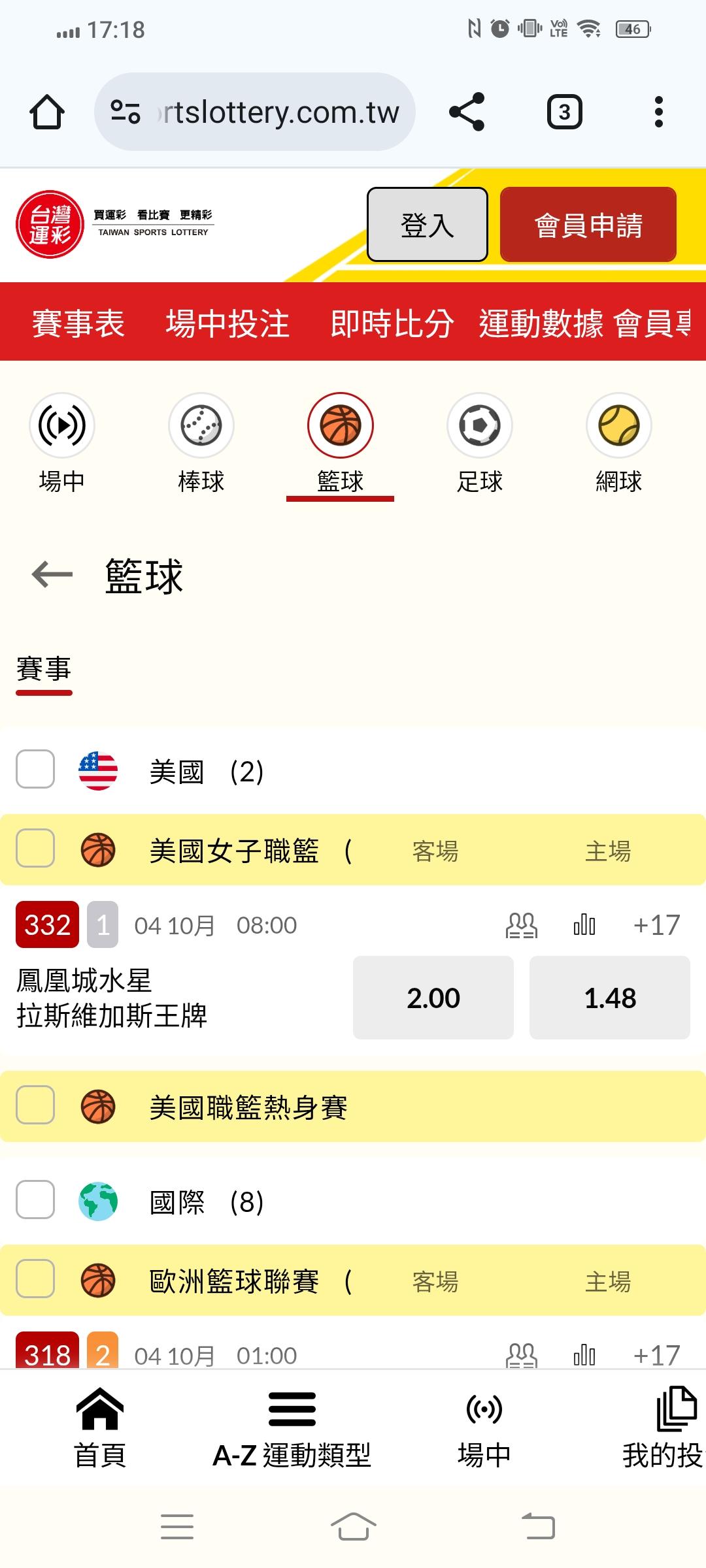Image resolution: width=706 pixels, height=1568 pixels.
Task: Go back using the arrow beside 籃球
Action: (52, 575)
